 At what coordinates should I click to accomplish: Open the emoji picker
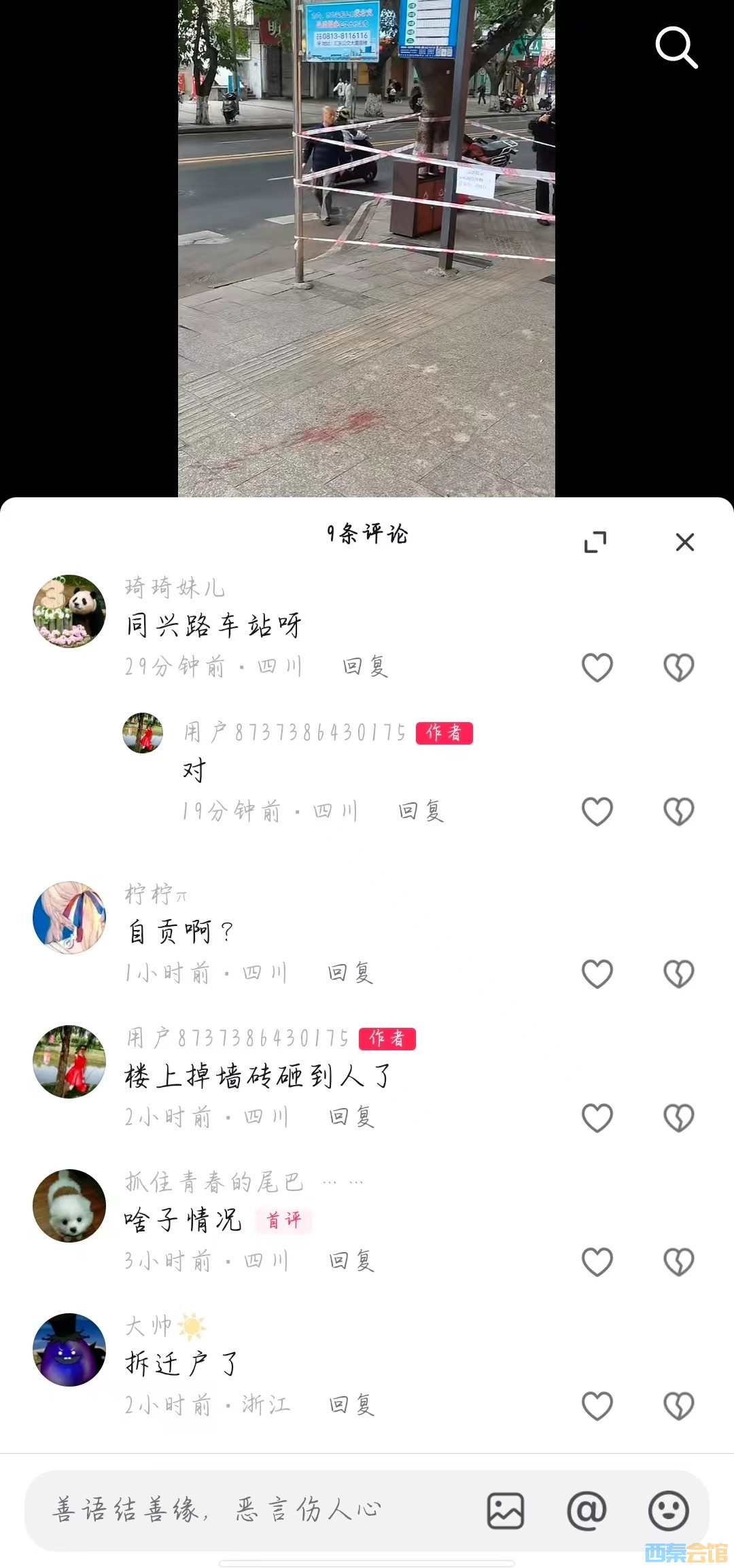[668, 1511]
